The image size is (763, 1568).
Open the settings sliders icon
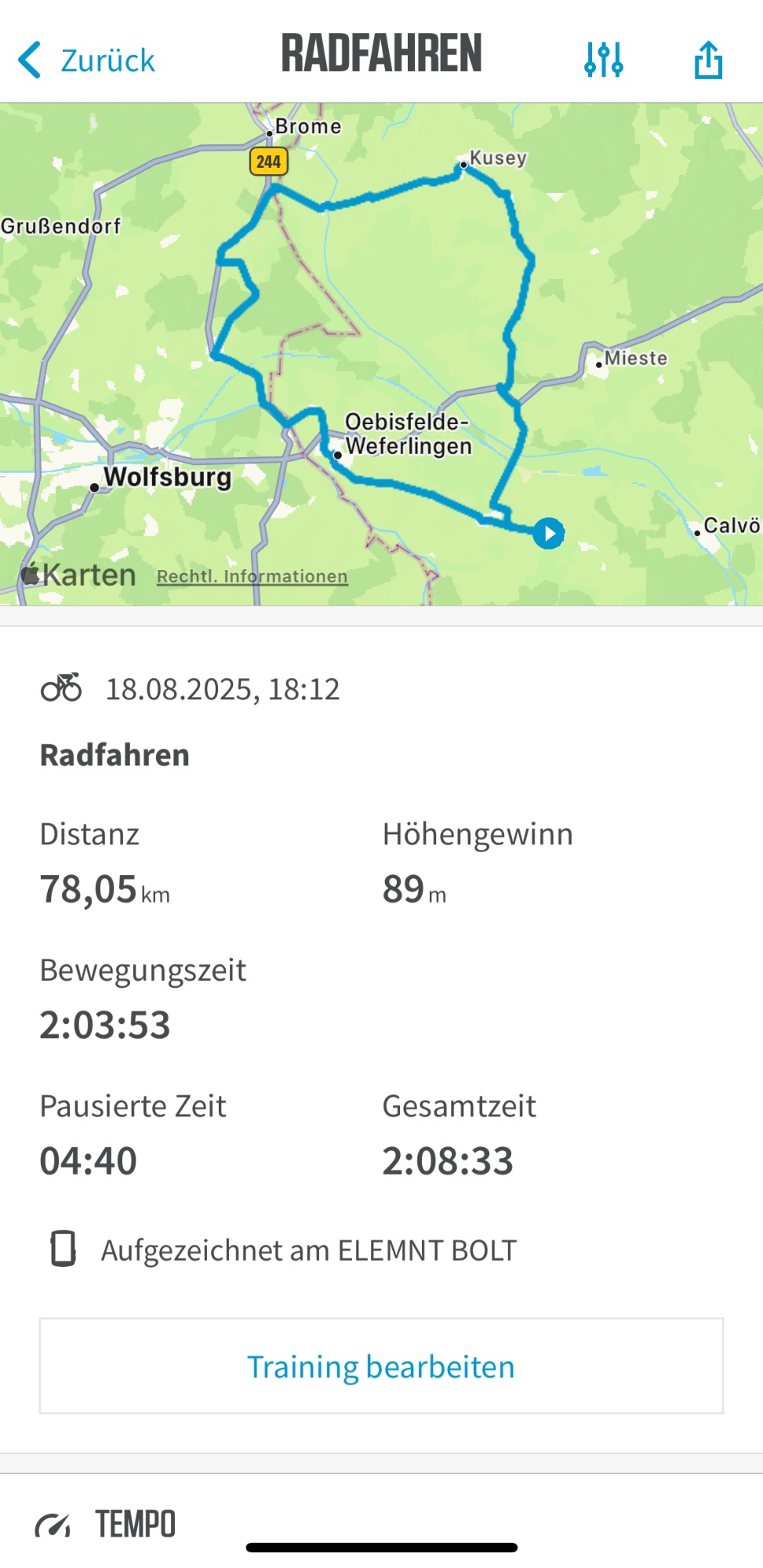(603, 60)
